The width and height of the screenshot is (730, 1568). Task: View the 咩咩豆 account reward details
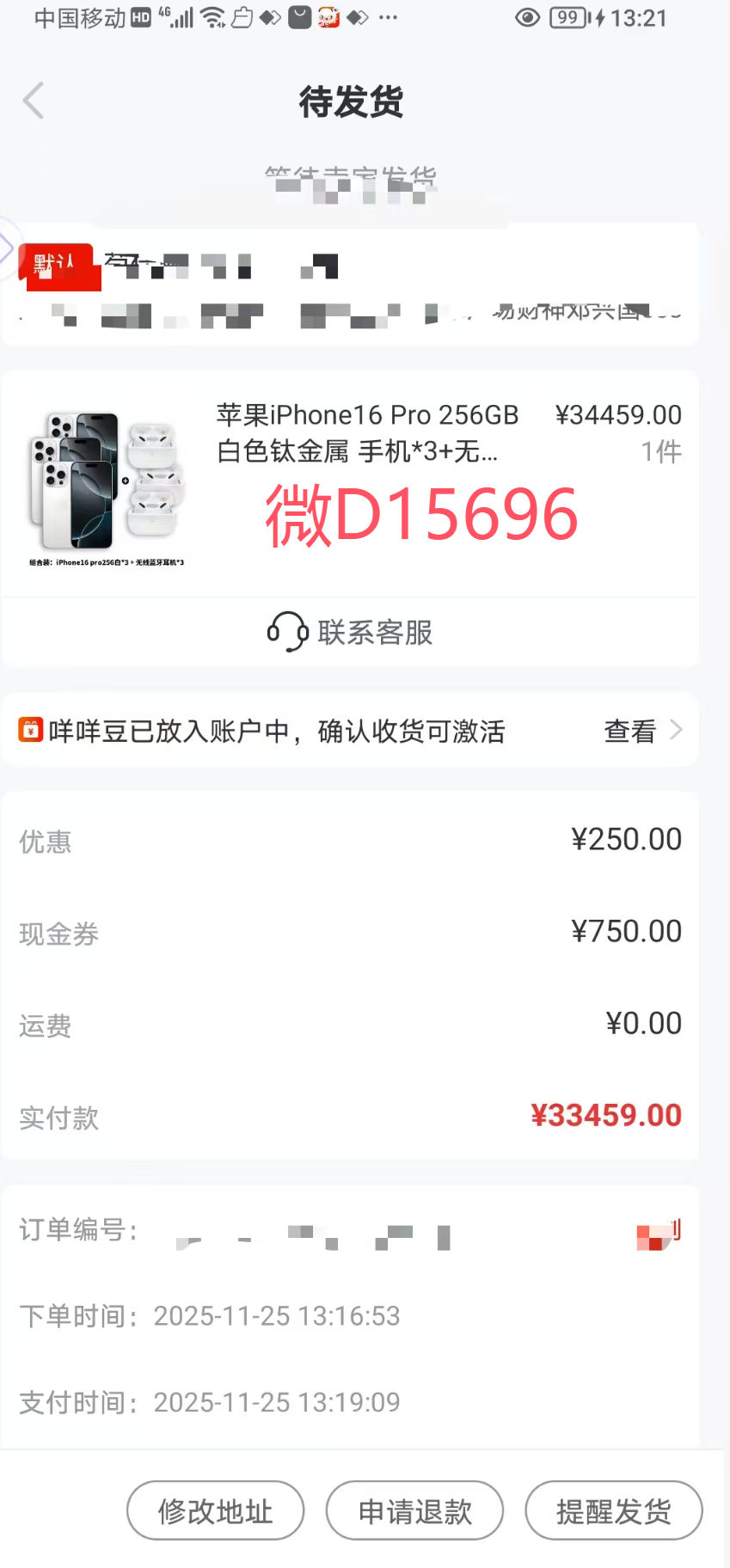click(641, 731)
